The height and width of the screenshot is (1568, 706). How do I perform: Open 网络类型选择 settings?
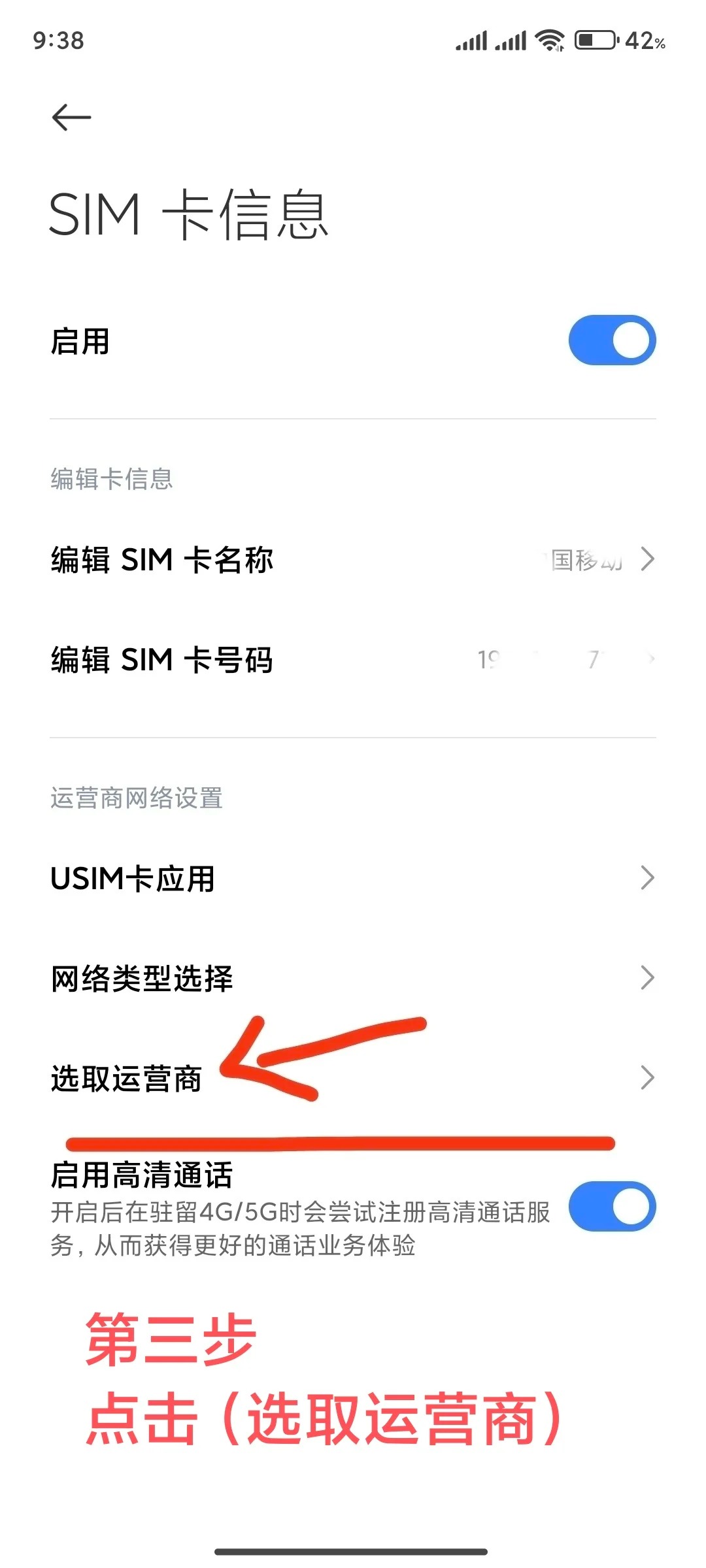click(x=353, y=978)
